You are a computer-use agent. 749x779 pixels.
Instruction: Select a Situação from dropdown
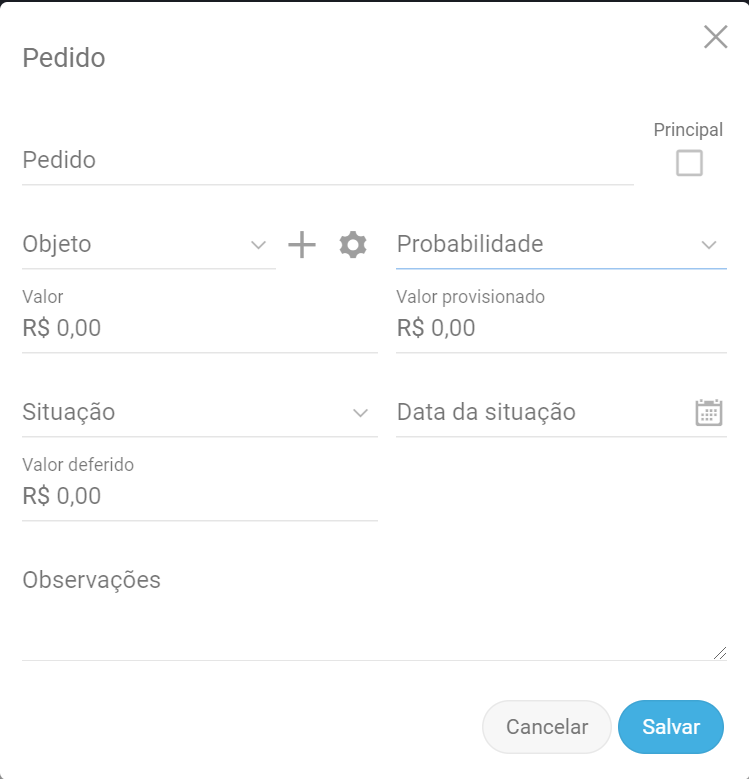[x=199, y=413]
